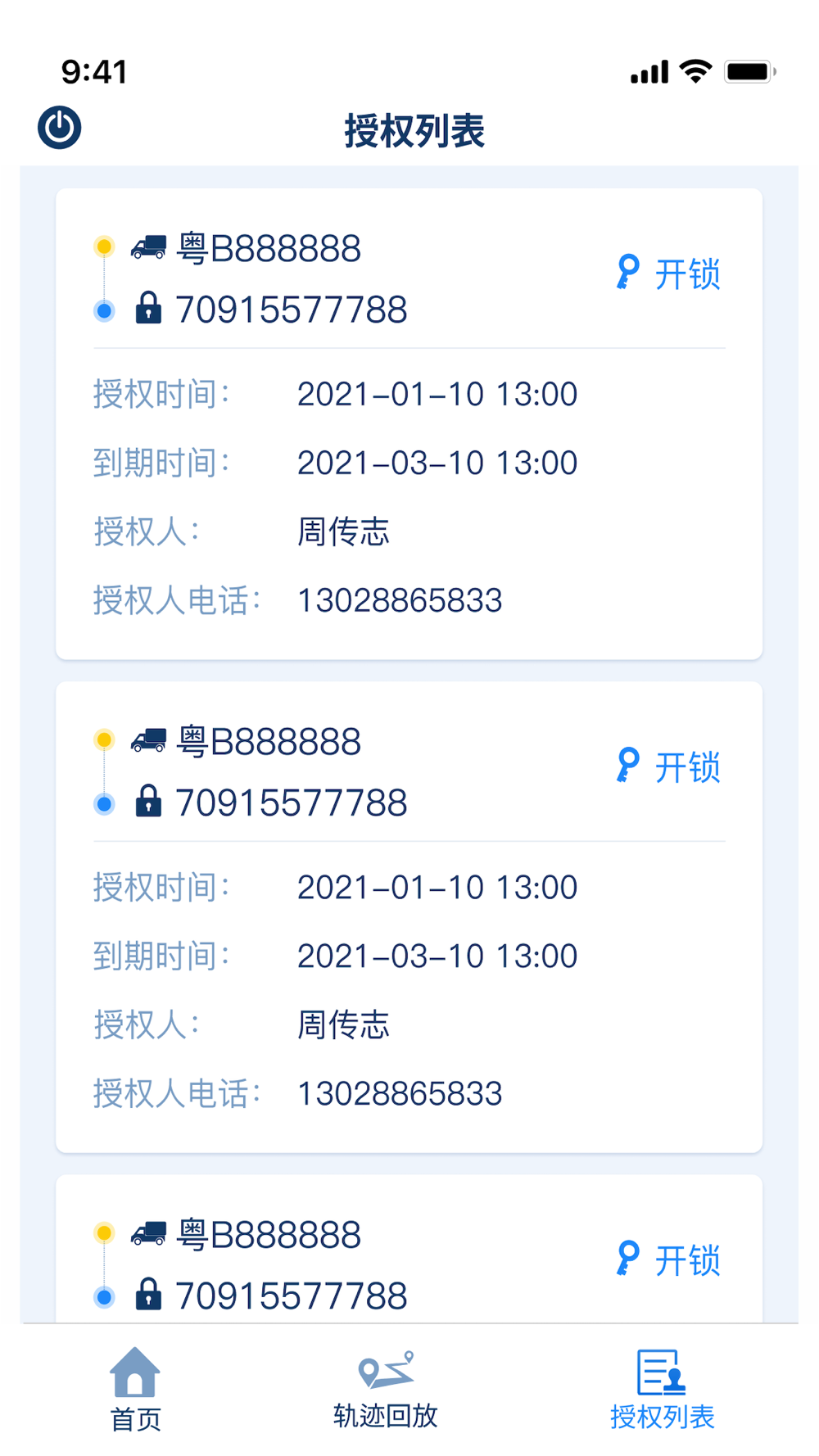819x1456 pixels.
Task: Open the 轨迹回放 tab
Action: tap(386, 1389)
